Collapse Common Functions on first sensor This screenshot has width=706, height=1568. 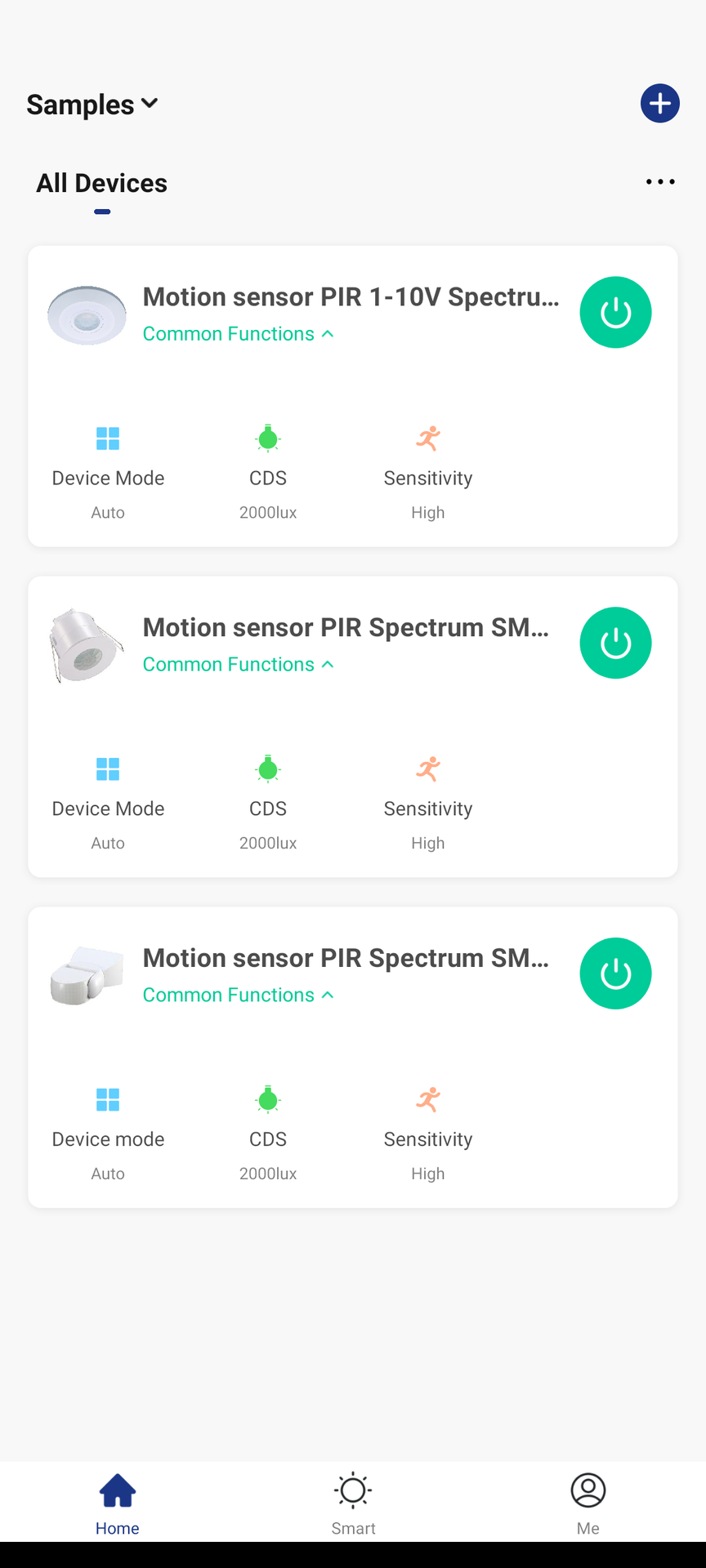pyautogui.click(x=238, y=333)
